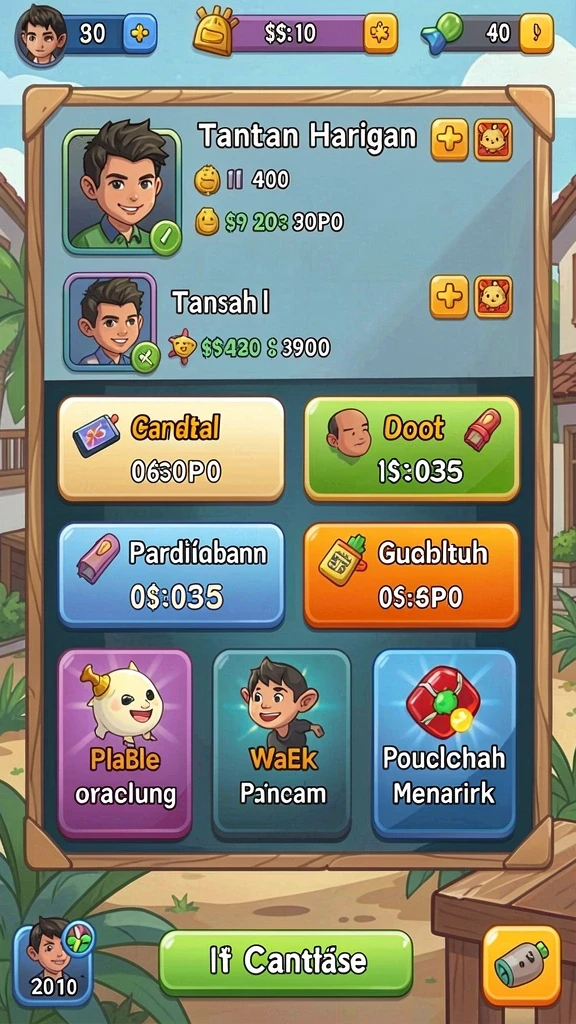This screenshot has height=1024, width=576.
Task: Tap the red pet icon beside Tantan Harigan
Action: (x=493, y=139)
